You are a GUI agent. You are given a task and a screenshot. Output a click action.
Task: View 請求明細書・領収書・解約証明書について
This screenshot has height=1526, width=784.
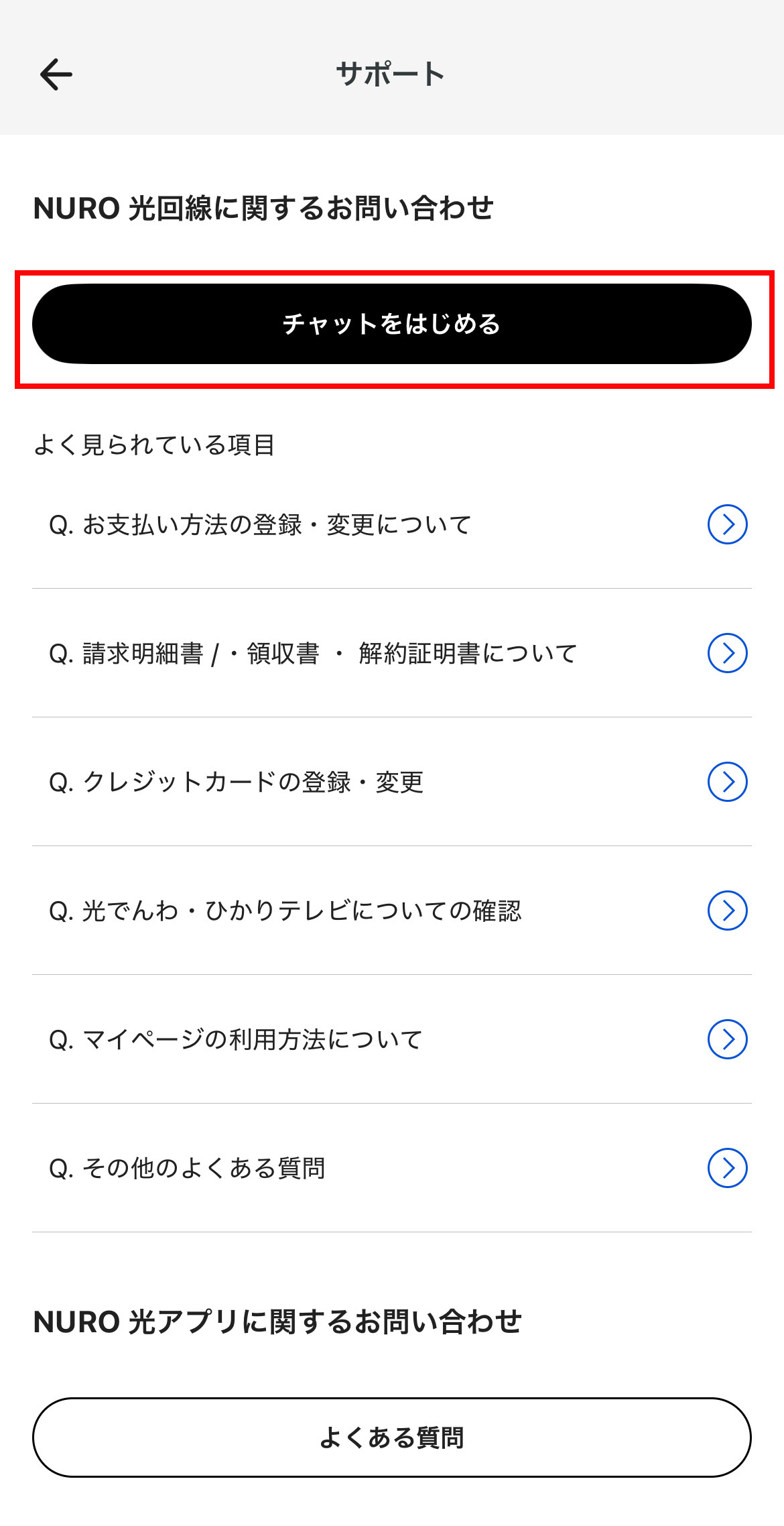click(x=392, y=653)
